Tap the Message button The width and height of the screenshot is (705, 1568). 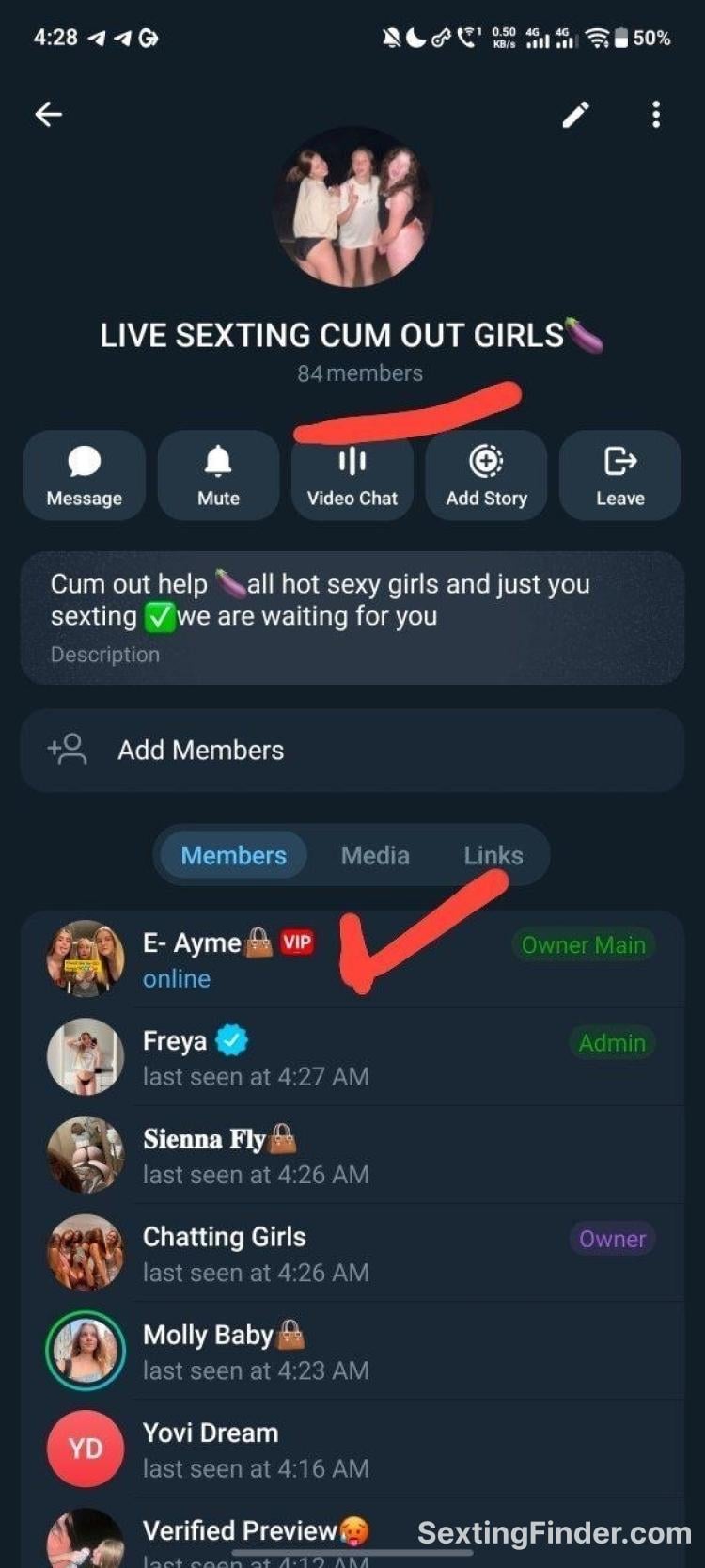(x=85, y=476)
